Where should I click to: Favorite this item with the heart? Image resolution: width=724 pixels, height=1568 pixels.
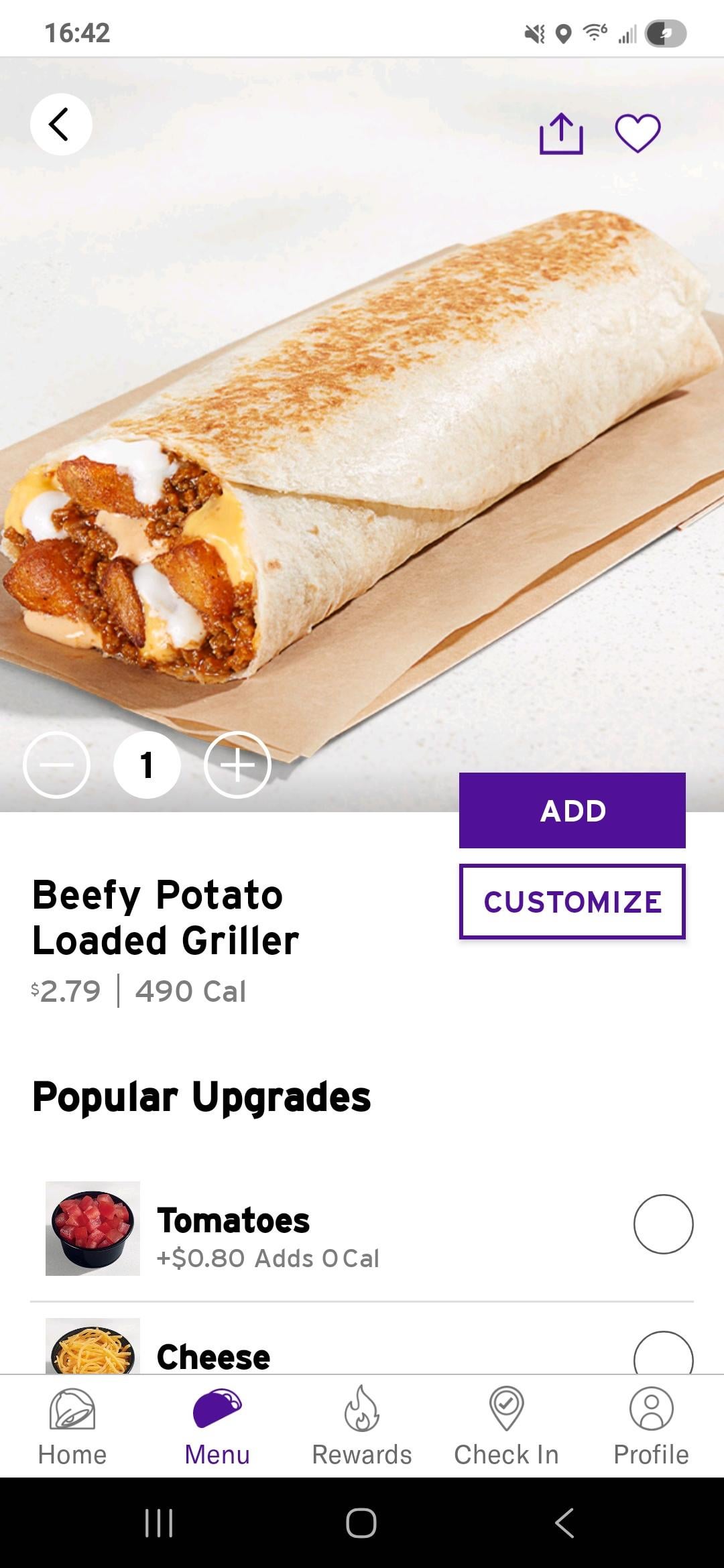[x=638, y=133]
